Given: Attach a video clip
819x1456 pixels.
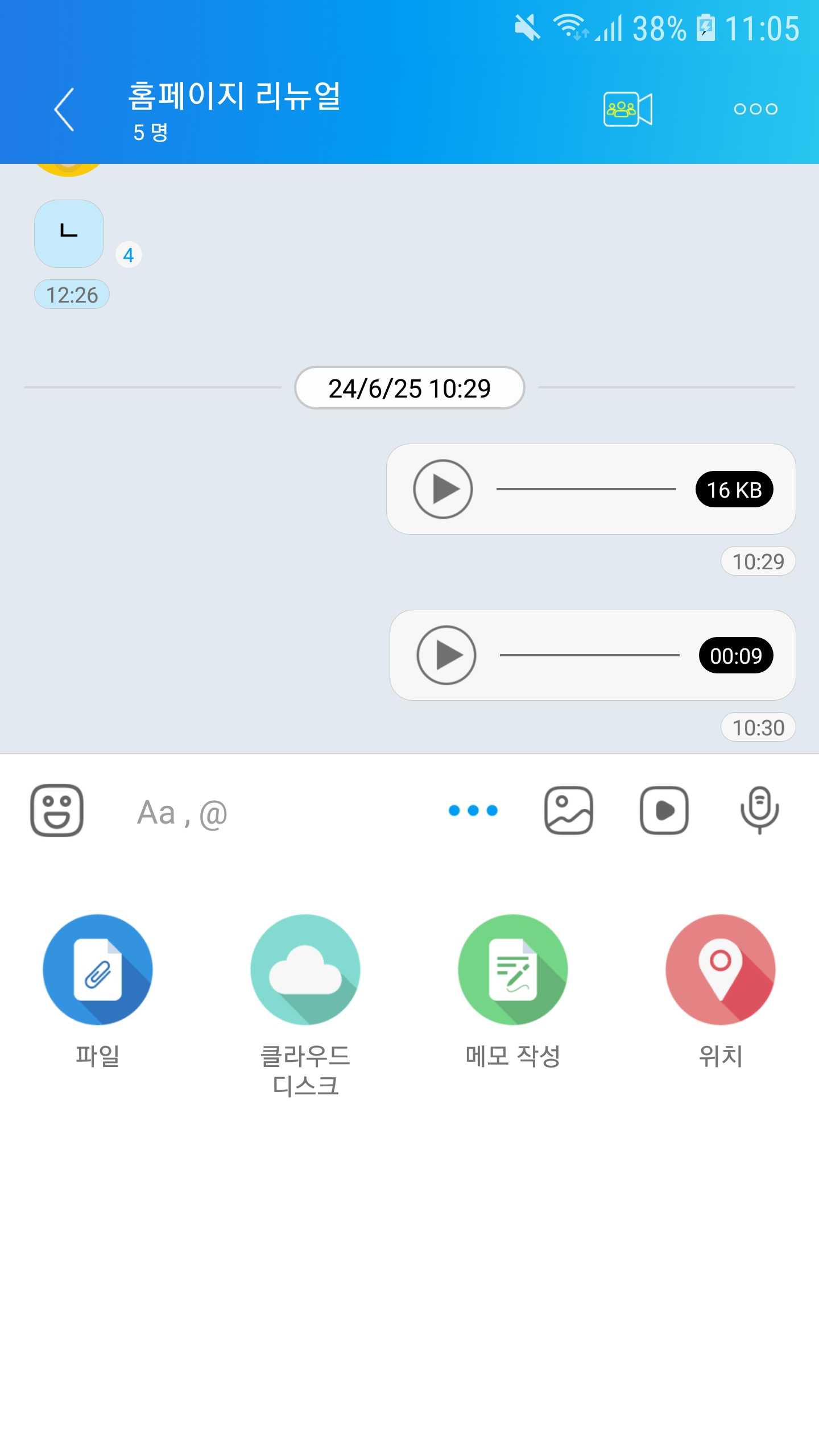Looking at the screenshot, I should point(664,810).
